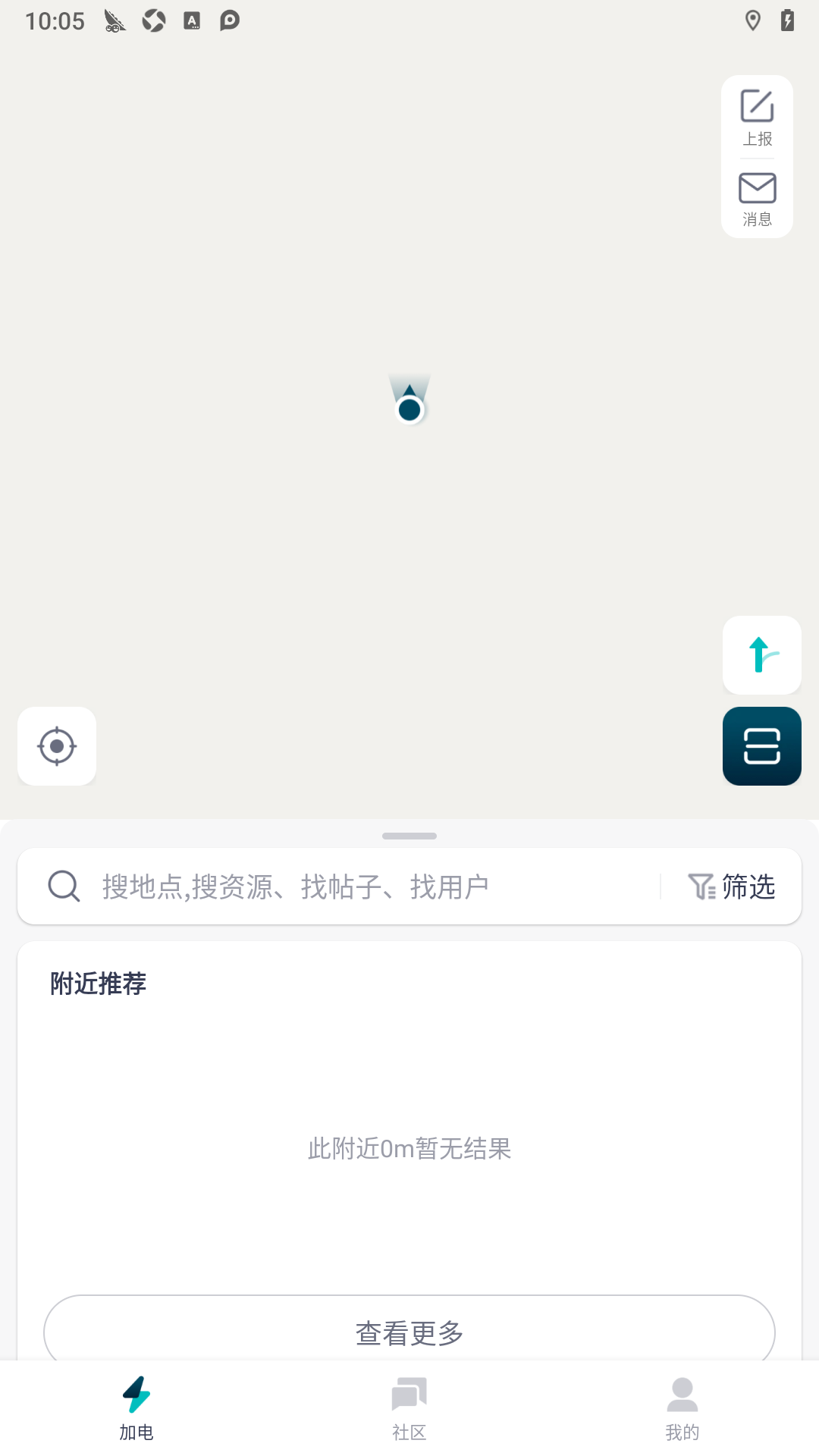Switch to the 社区 tab
The height and width of the screenshot is (1456, 819).
point(409,1408)
